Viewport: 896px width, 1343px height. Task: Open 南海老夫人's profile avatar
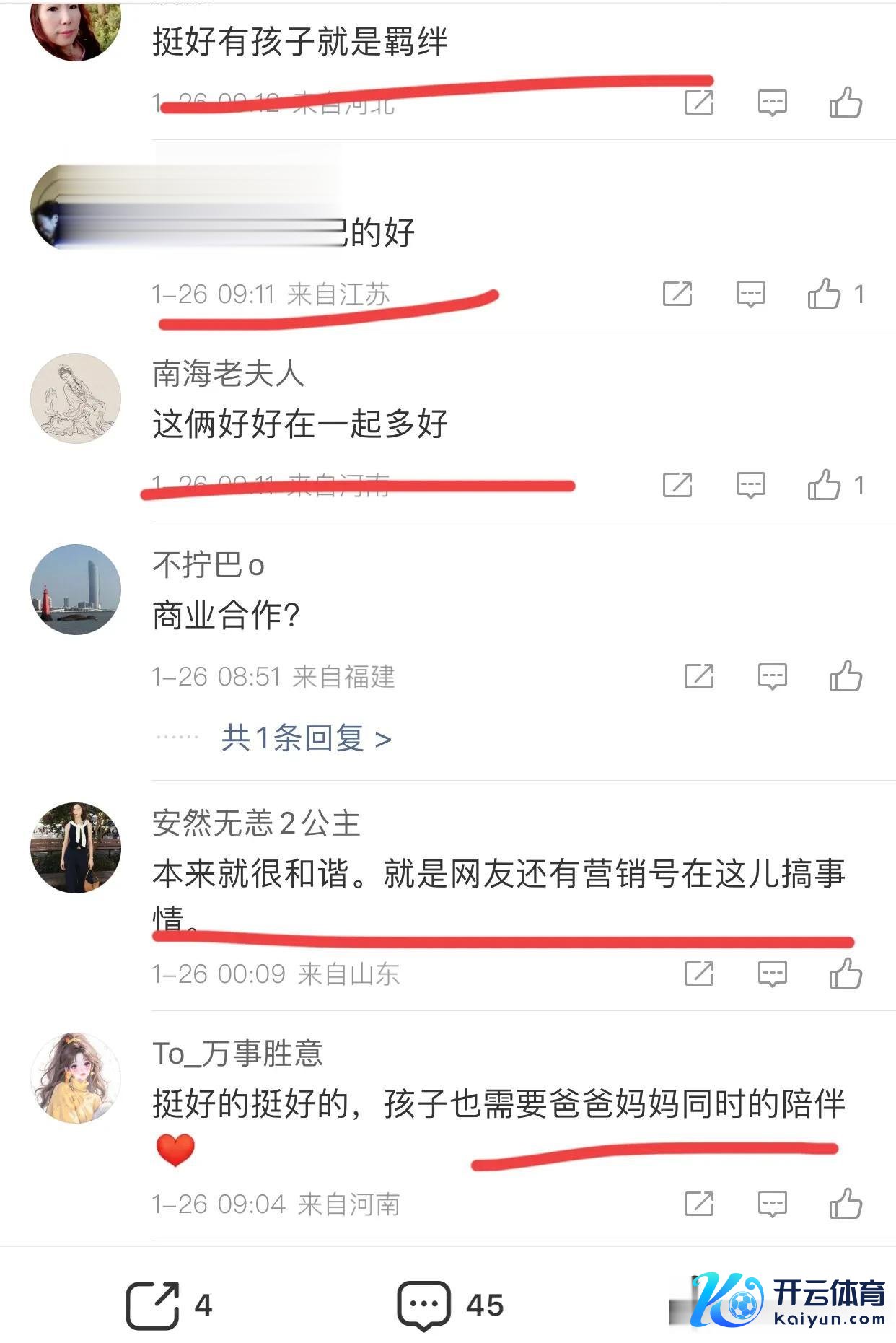pos(76,398)
